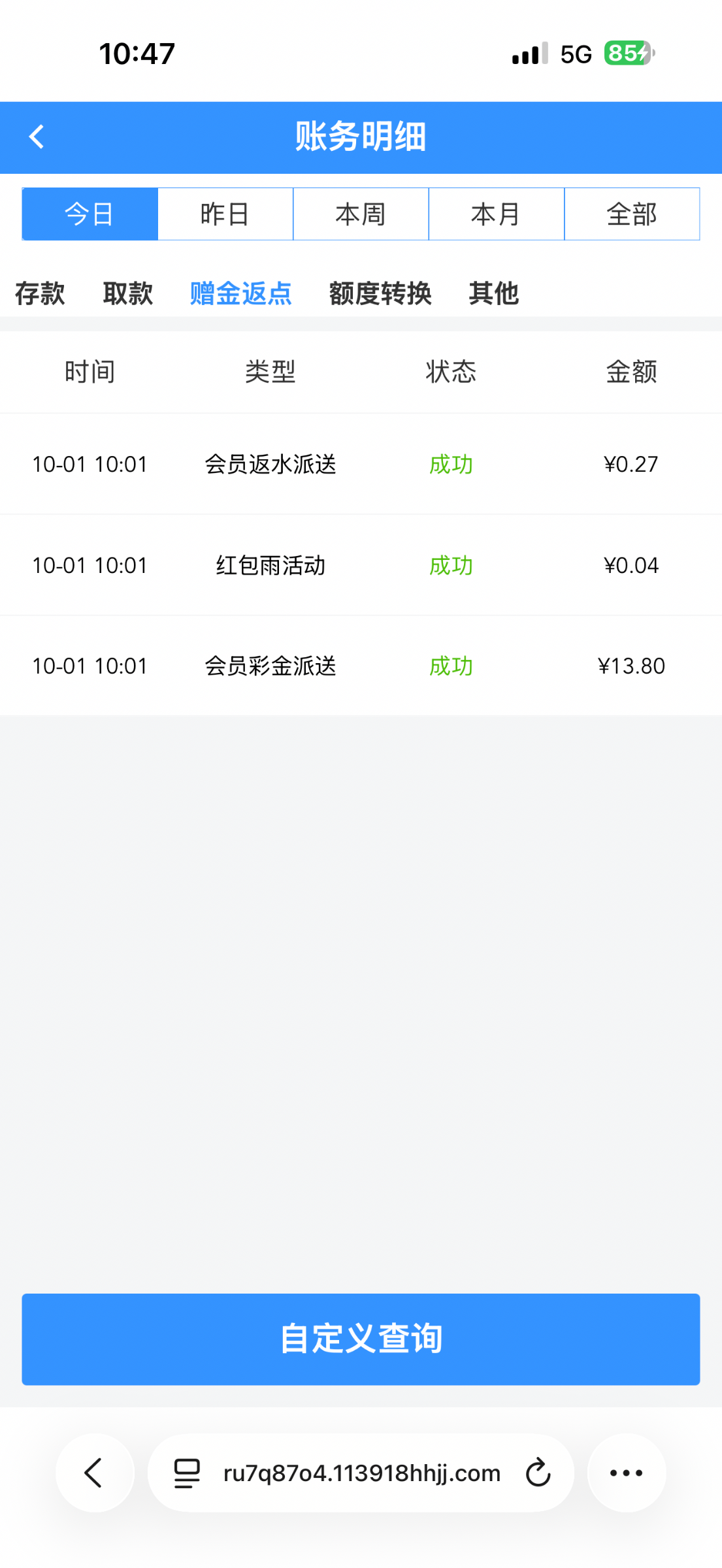View the 其他 category
722x1568 pixels.
coord(494,293)
